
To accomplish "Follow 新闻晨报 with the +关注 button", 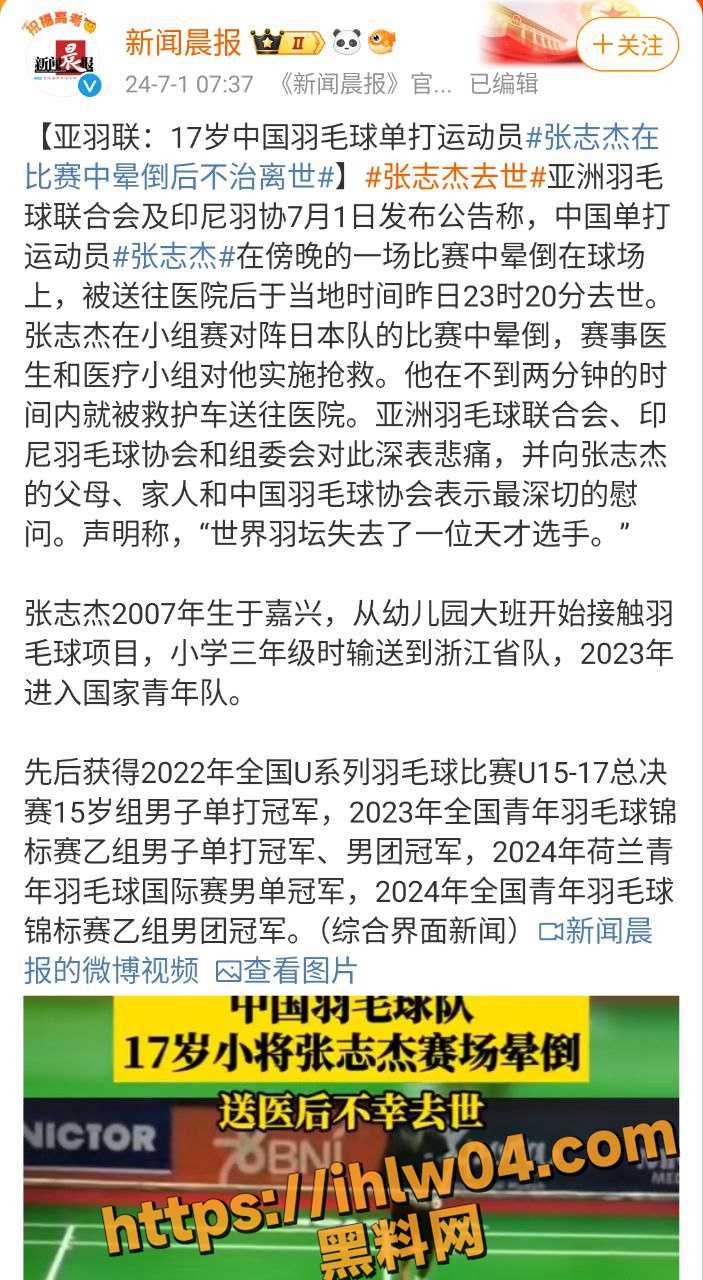I will (x=628, y=44).
